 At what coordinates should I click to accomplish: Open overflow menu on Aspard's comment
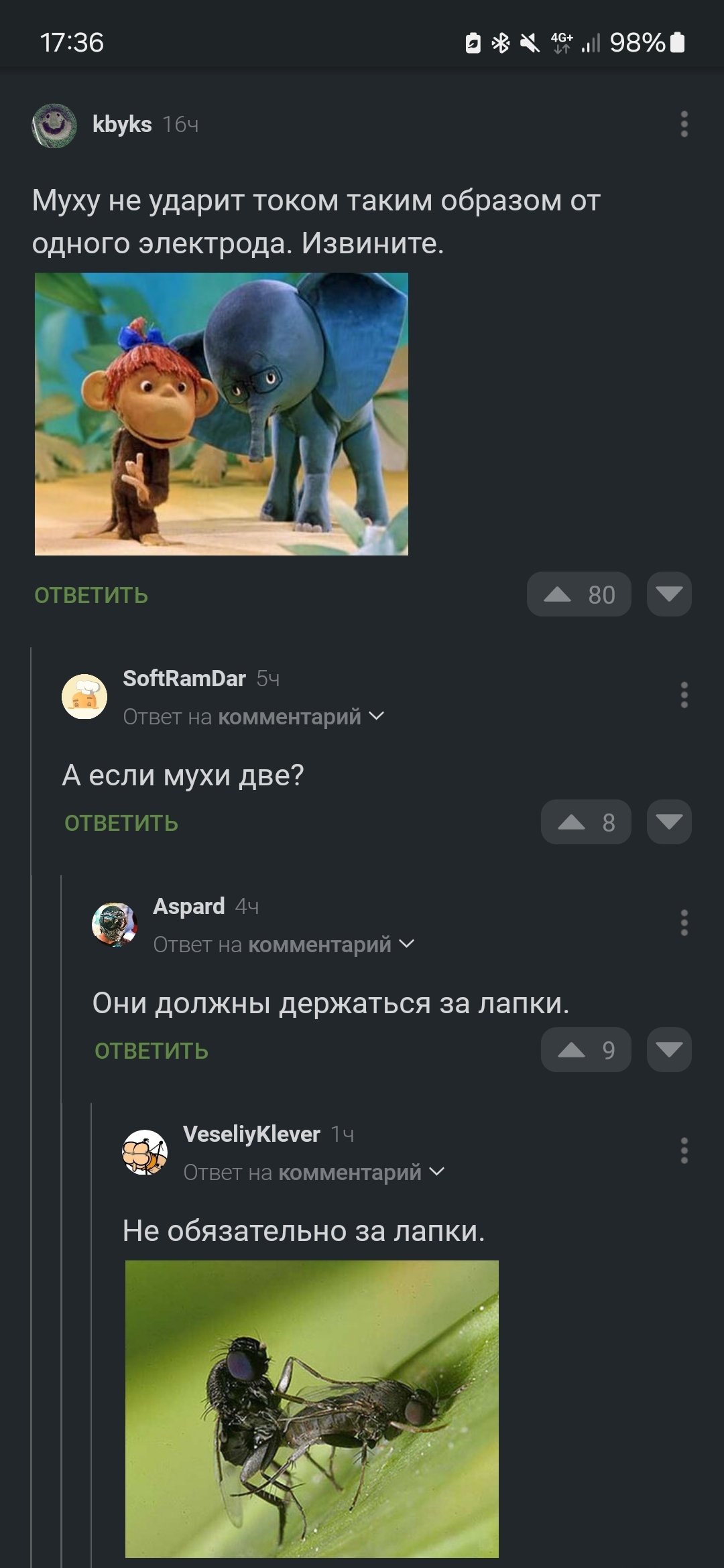(684, 923)
